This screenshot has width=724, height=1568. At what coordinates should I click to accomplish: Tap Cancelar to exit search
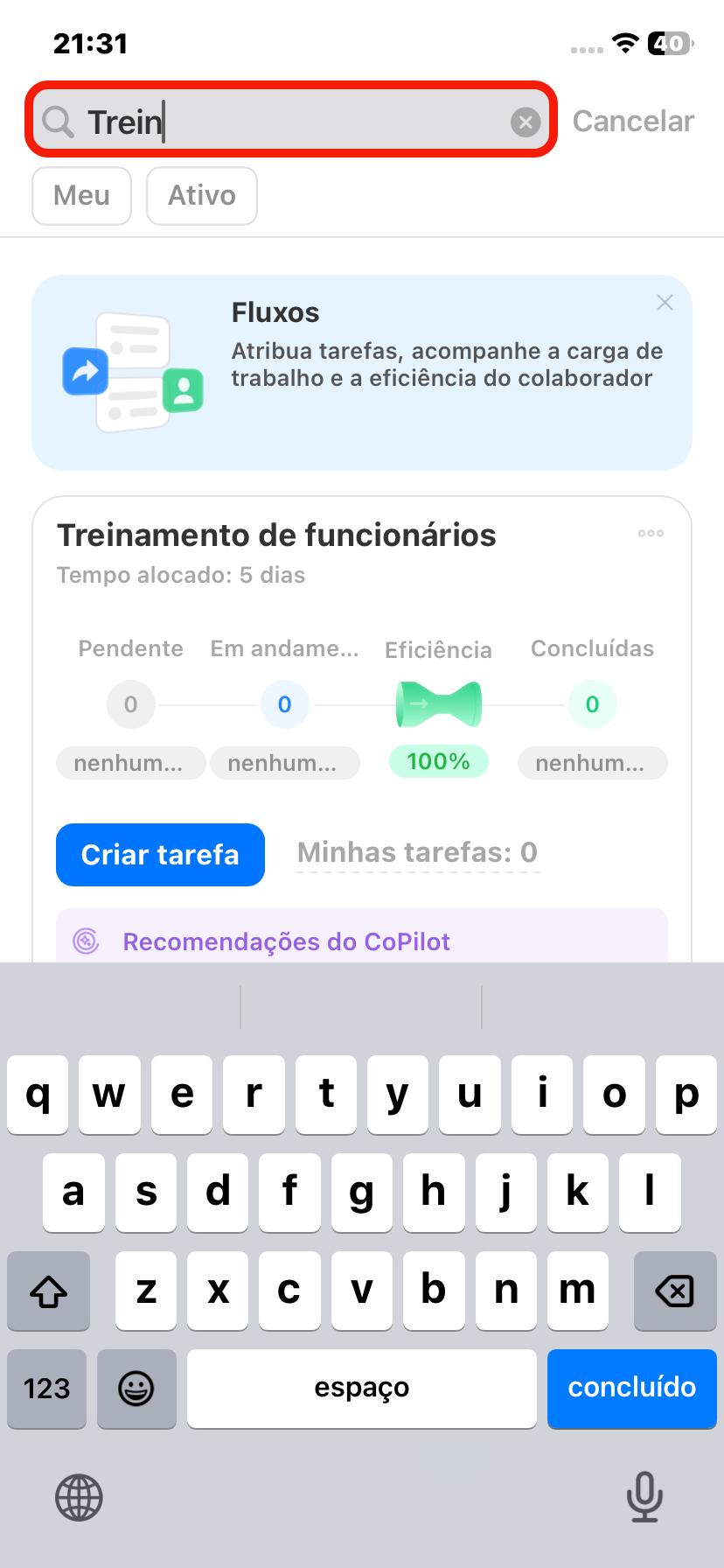[x=633, y=122]
